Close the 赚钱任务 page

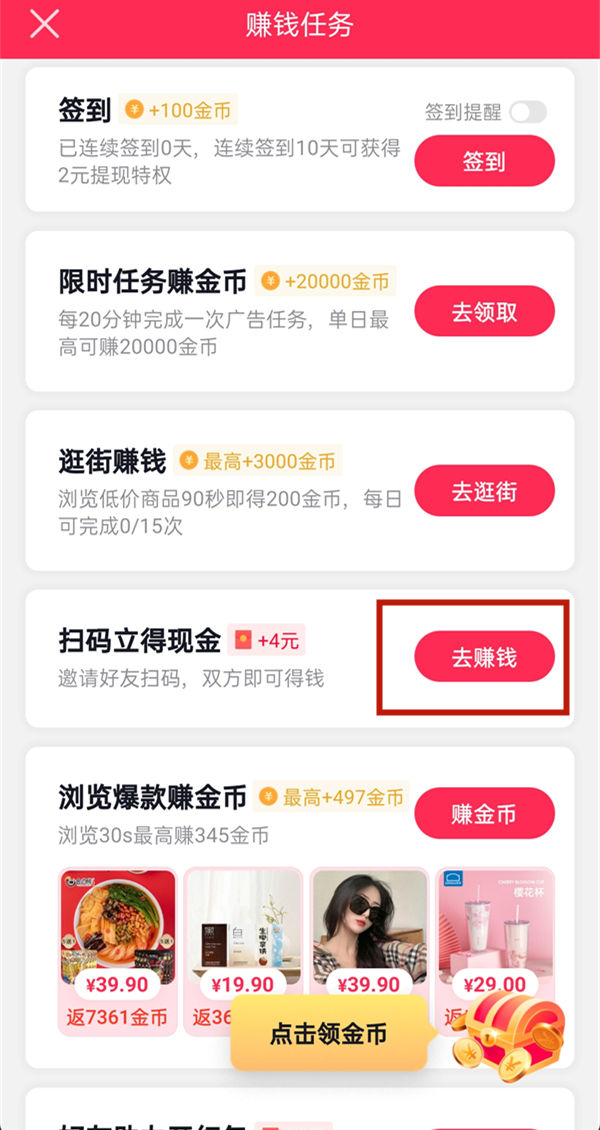(x=44, y=25)
